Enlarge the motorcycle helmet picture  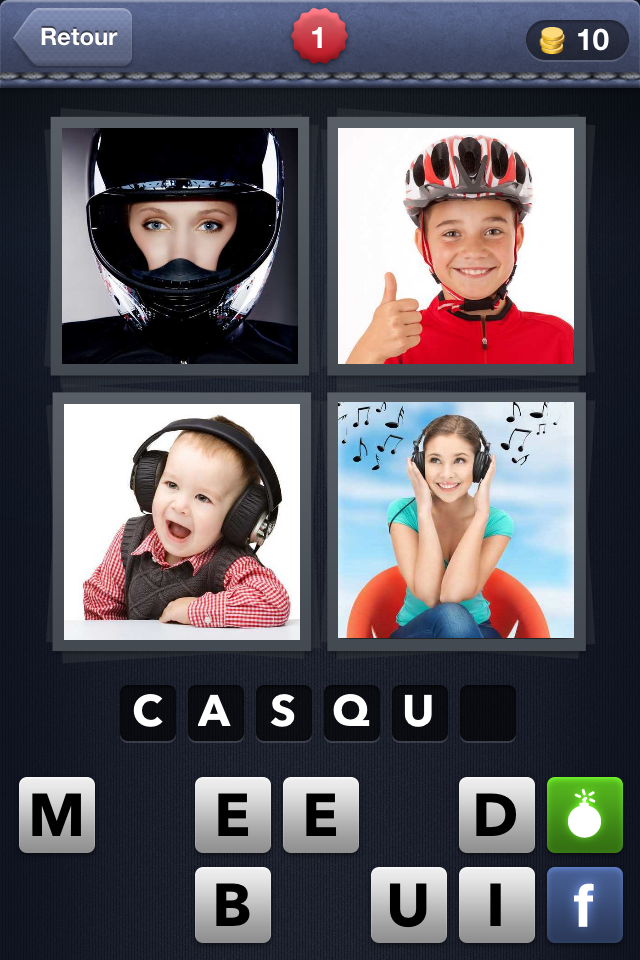[180, 246]
